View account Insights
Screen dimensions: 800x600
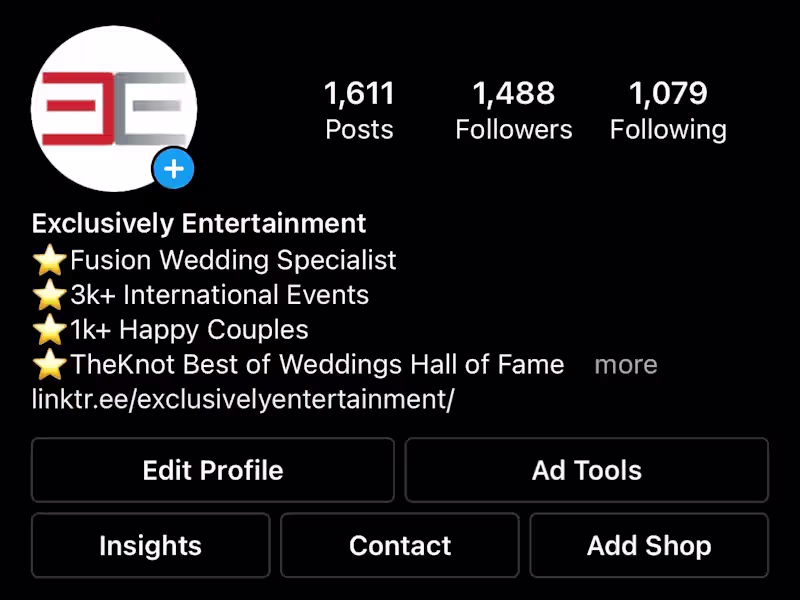(150, 546)
